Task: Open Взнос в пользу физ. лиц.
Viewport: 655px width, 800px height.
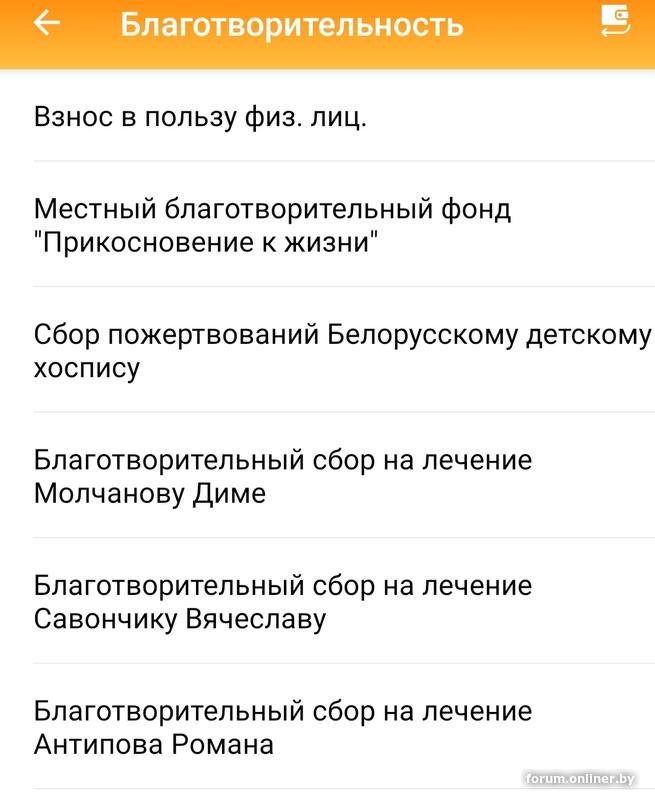Action: pos(200,117)
